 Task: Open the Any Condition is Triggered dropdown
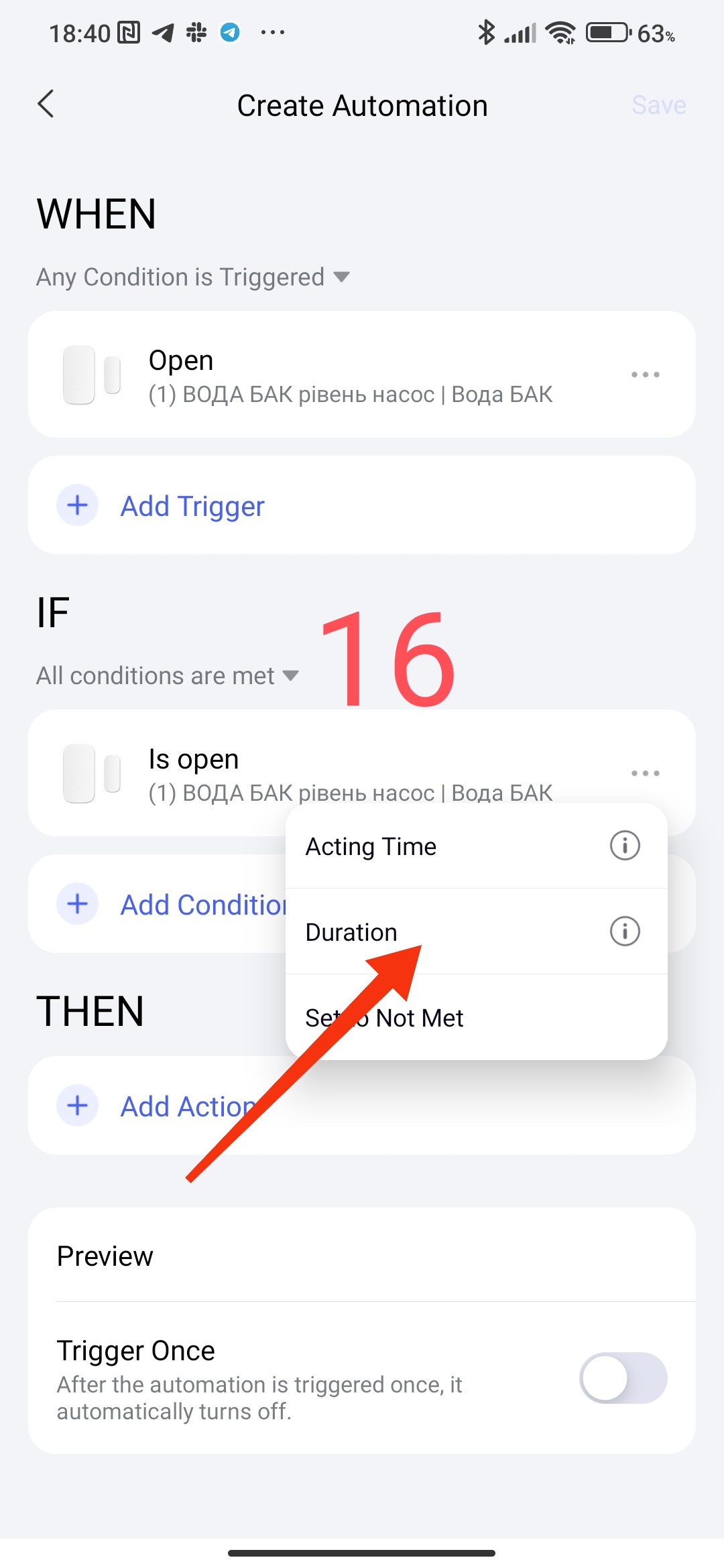click(x=193, y=277)
